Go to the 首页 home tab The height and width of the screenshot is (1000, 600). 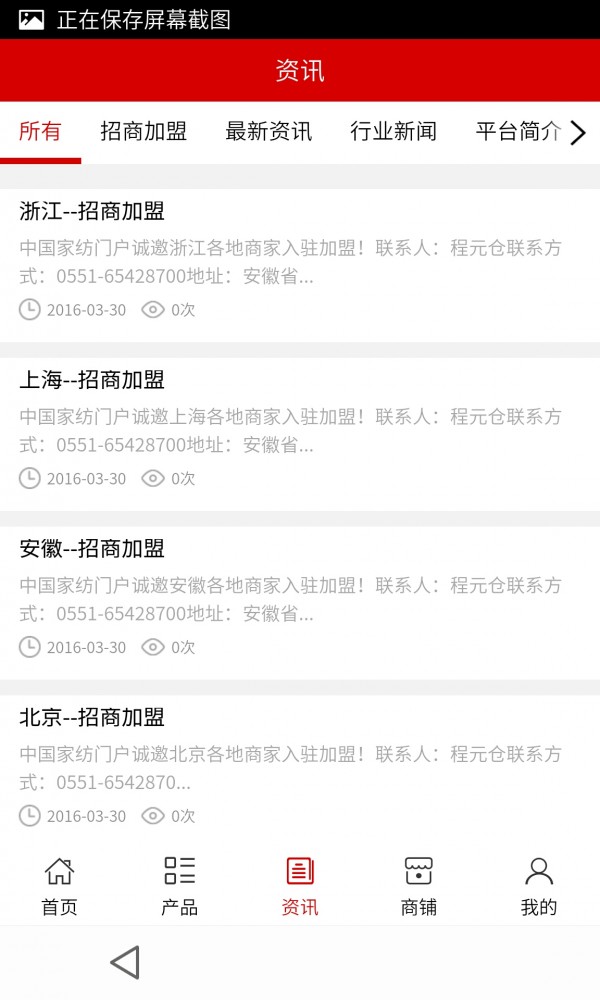coord(59,886)
